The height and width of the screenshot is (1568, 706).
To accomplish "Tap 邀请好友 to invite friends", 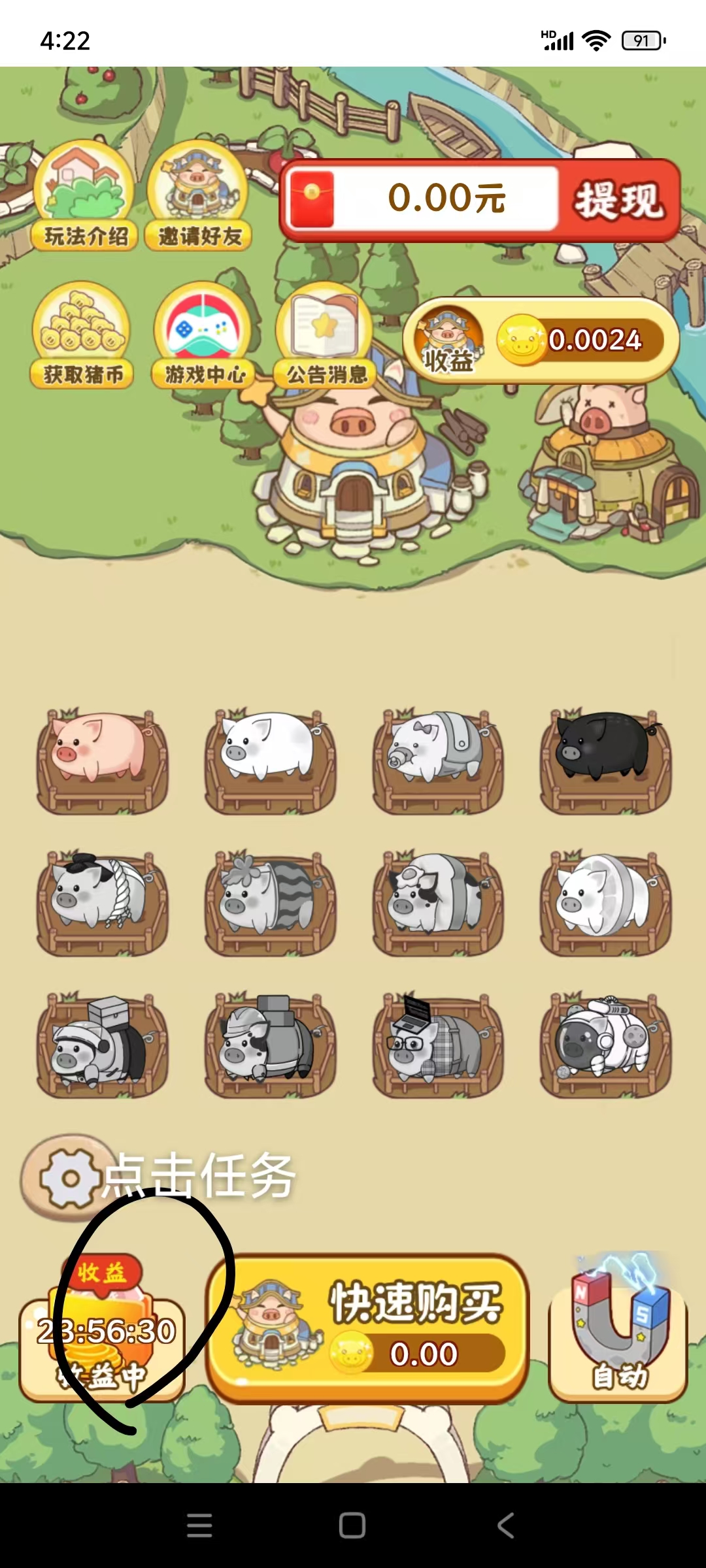I will (x=200, y=197).
